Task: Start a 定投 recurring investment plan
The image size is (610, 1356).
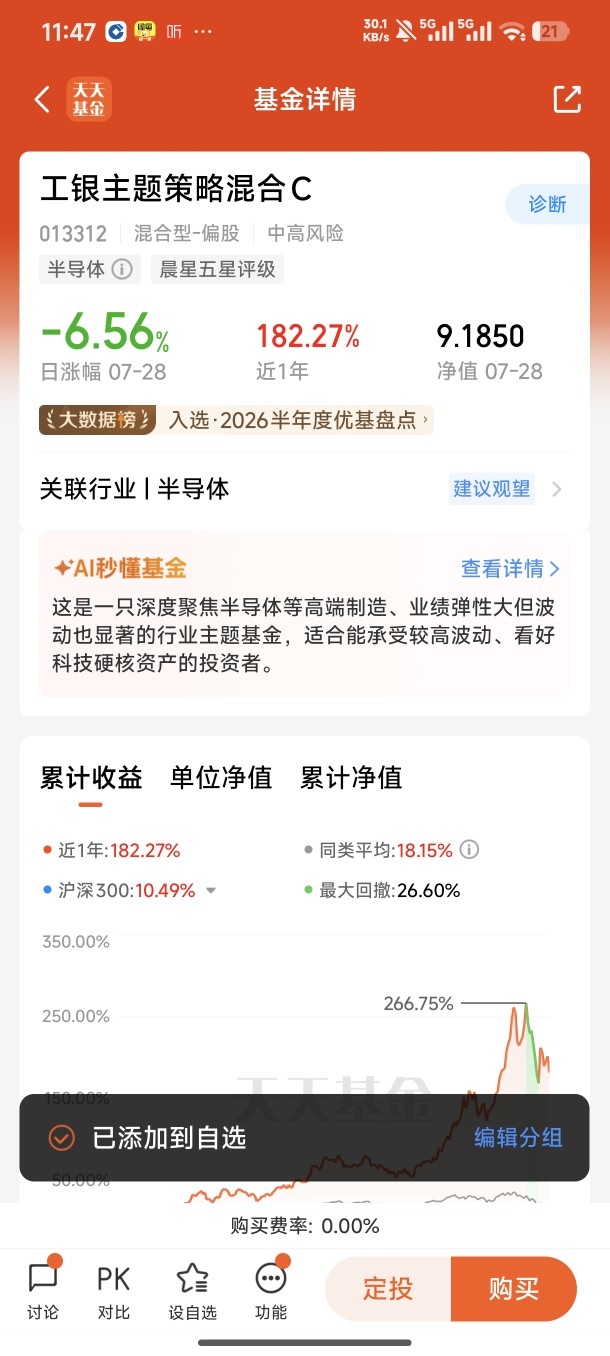Action: click(388, 1289)
